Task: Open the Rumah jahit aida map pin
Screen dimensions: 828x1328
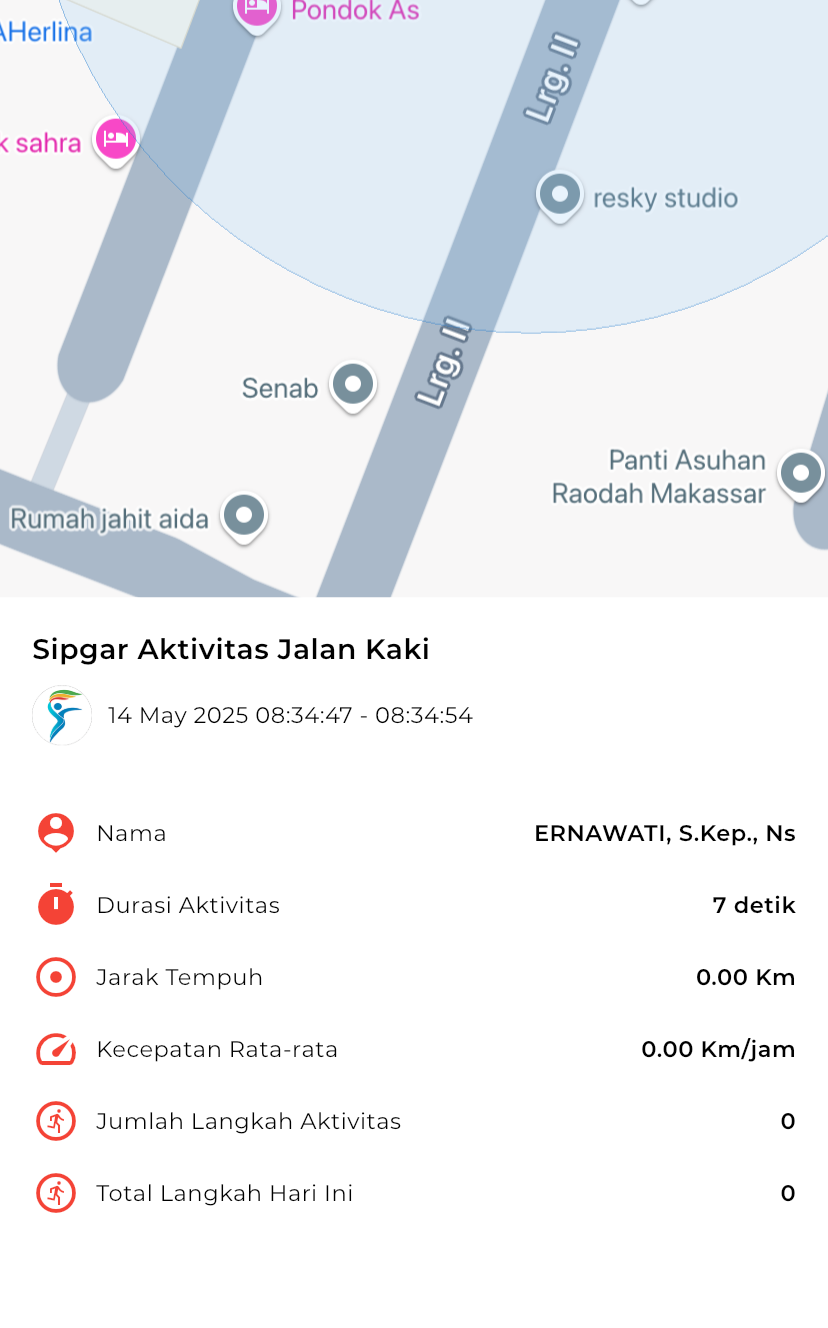Action: (244, 518)
